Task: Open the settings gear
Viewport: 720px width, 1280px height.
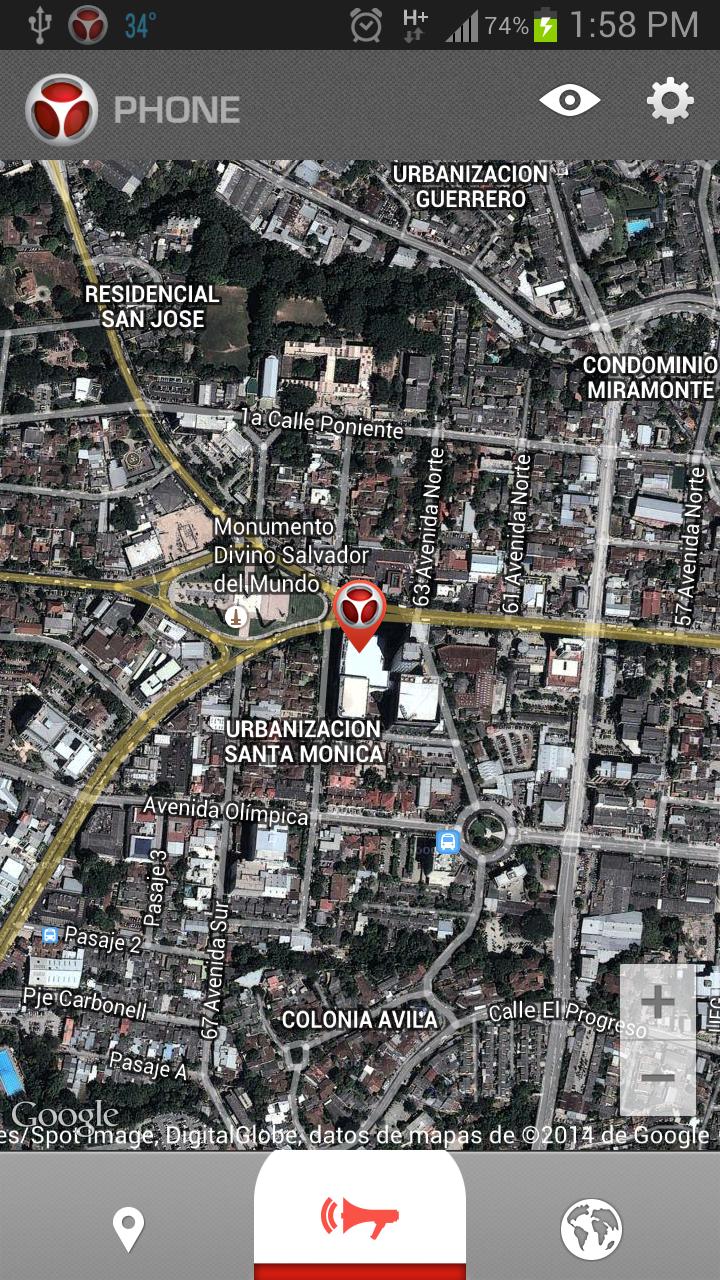Action: point(670,101)
